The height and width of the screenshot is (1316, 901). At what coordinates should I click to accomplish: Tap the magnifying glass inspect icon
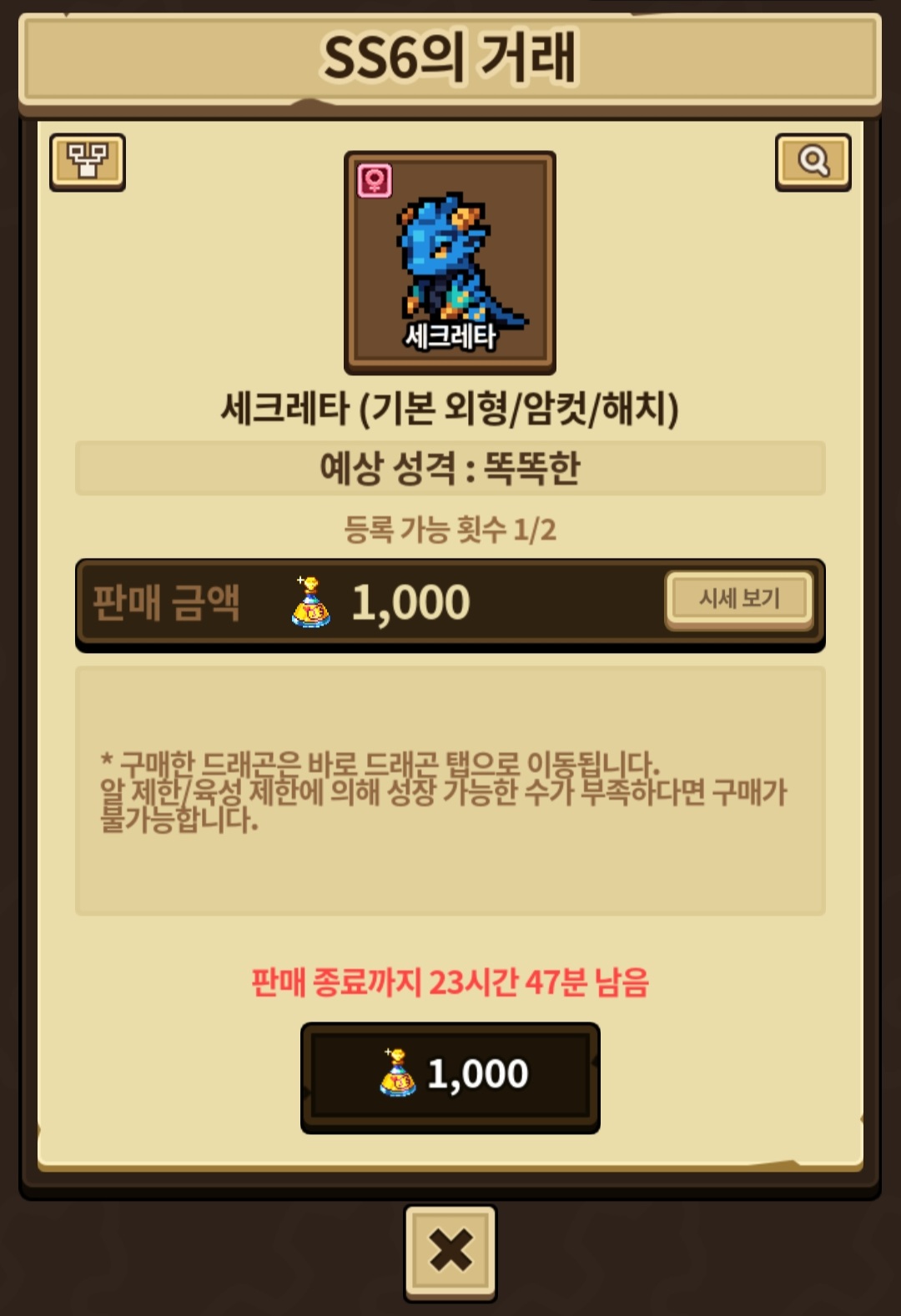[x=813, y=162]
